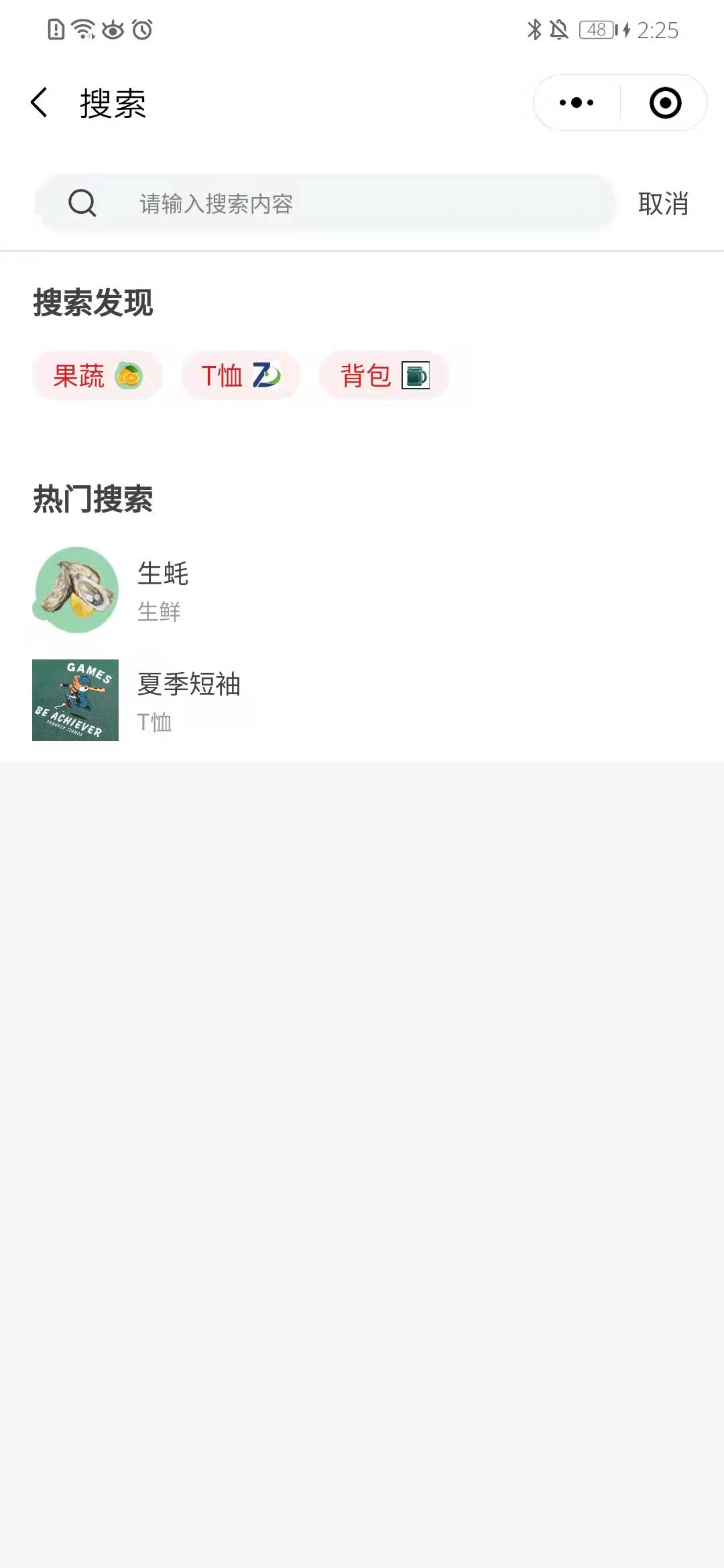724x1568 pixels.
Task: Select the T恤 discovery chip
Action: 241,375
